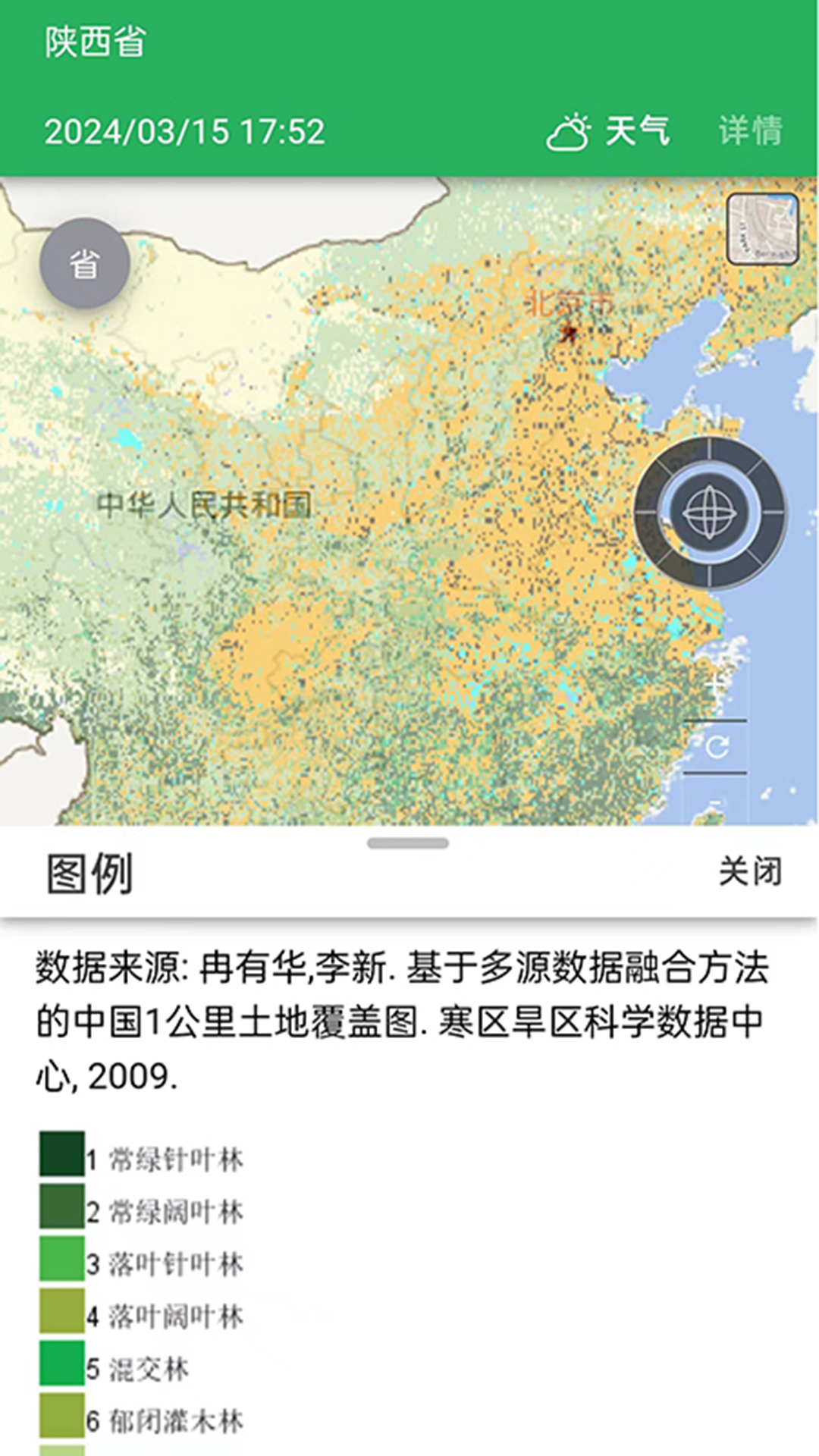The height and width of the screenshot is (1456, 819).
Task: Switch basemap via the map thumbnail
Action: click(762, 229)
